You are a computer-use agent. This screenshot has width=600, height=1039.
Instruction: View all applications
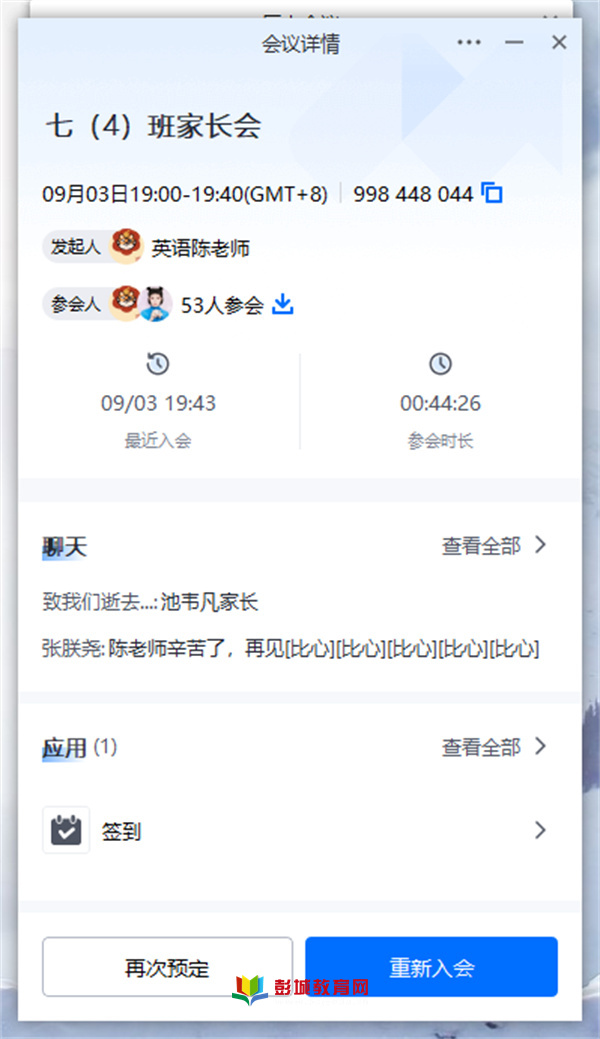(495, 747)
